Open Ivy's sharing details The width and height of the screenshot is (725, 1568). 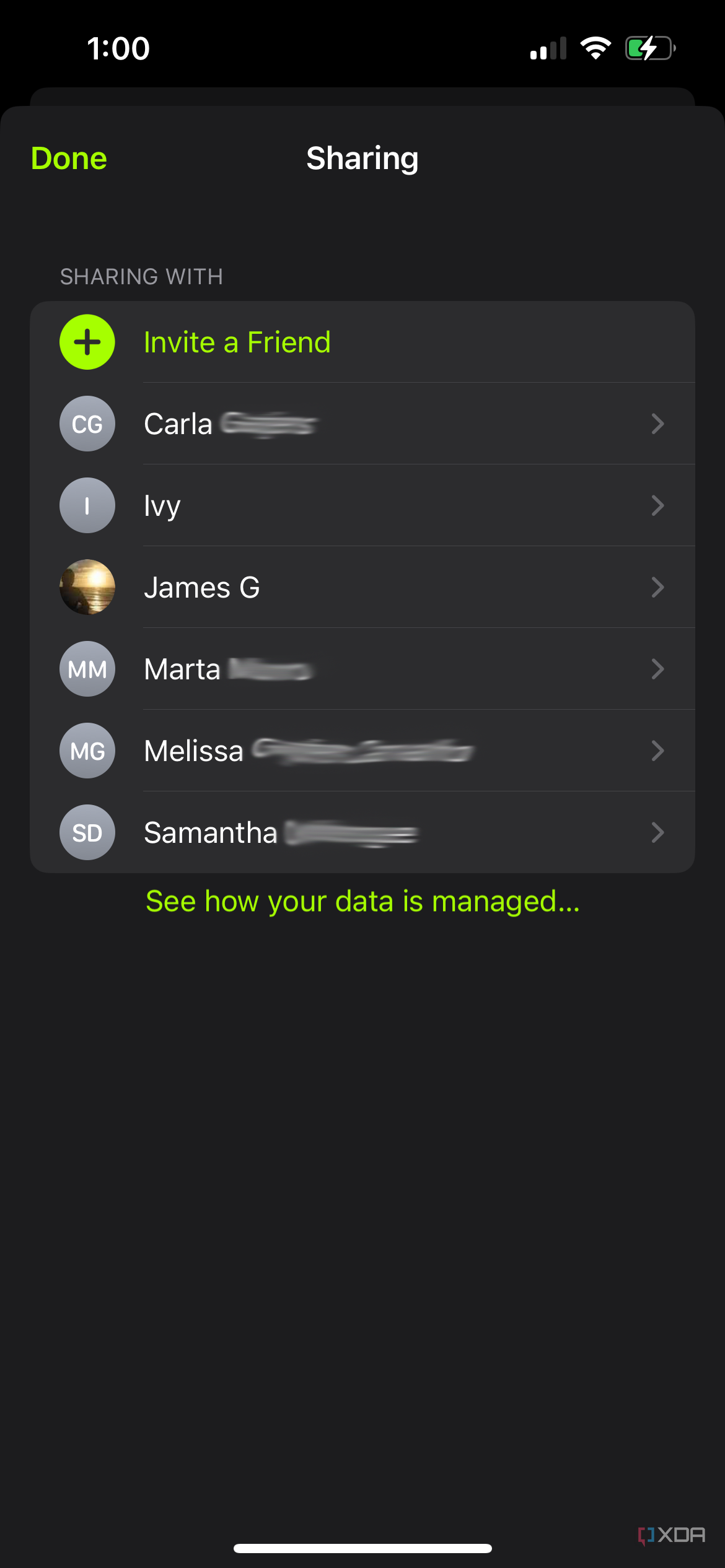tap(362, 506)
